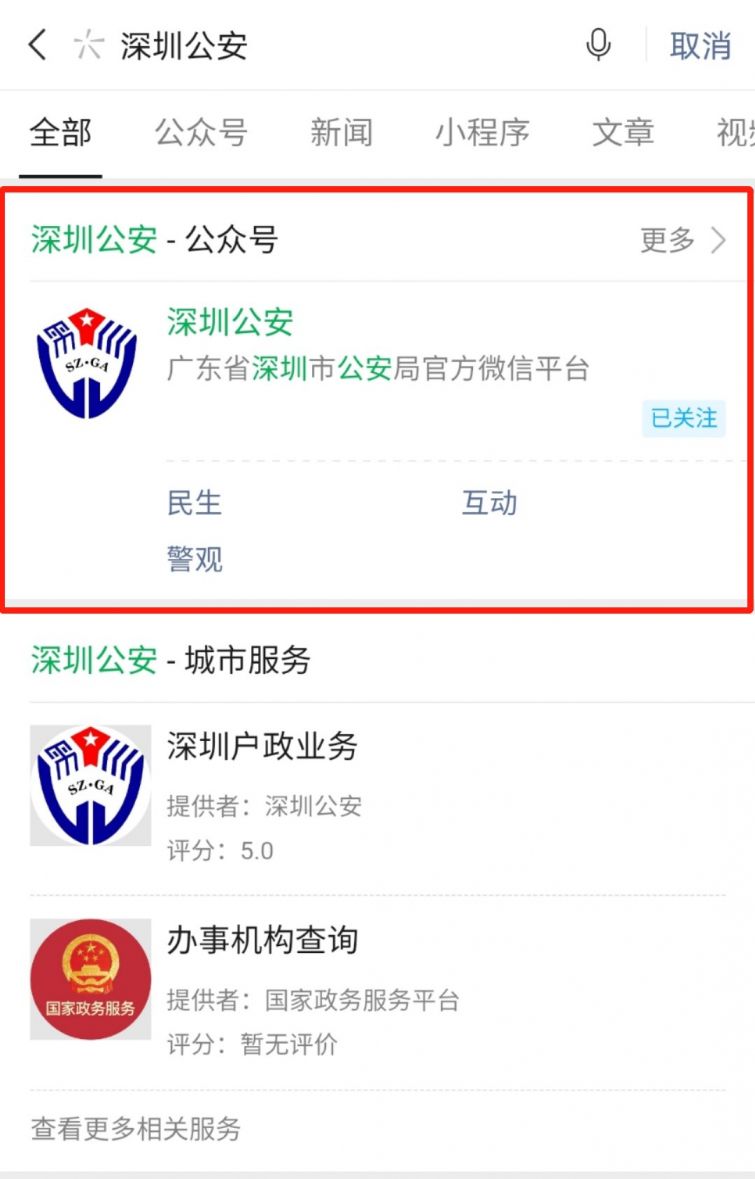Viewport: 755px width, 1179px height.
Task: Select the 全部 tab
Action: 61,133
